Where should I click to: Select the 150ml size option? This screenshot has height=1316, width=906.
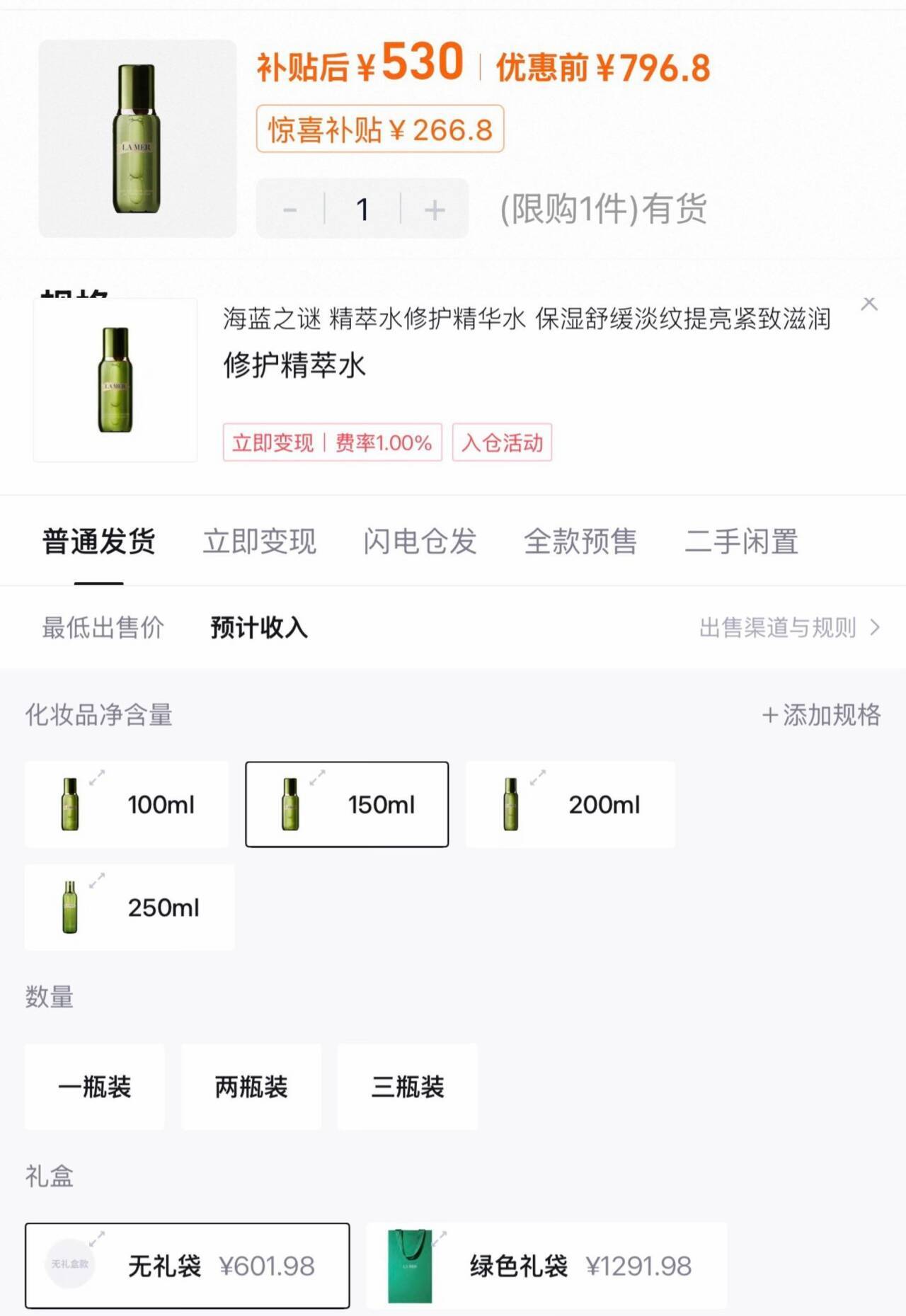coord(347,804)
